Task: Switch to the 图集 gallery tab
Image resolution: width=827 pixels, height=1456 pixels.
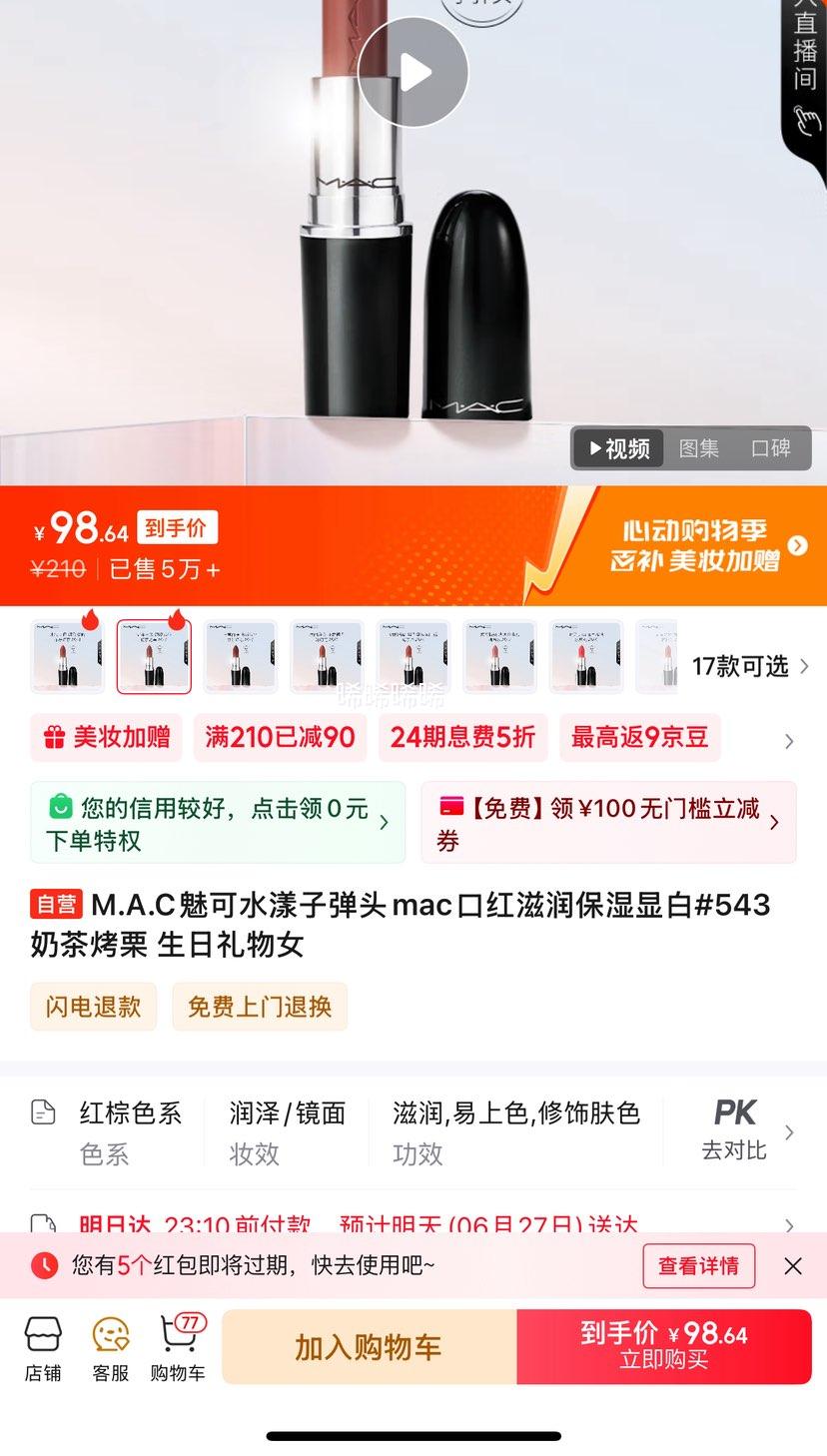Action: click(x=698, y=448)
